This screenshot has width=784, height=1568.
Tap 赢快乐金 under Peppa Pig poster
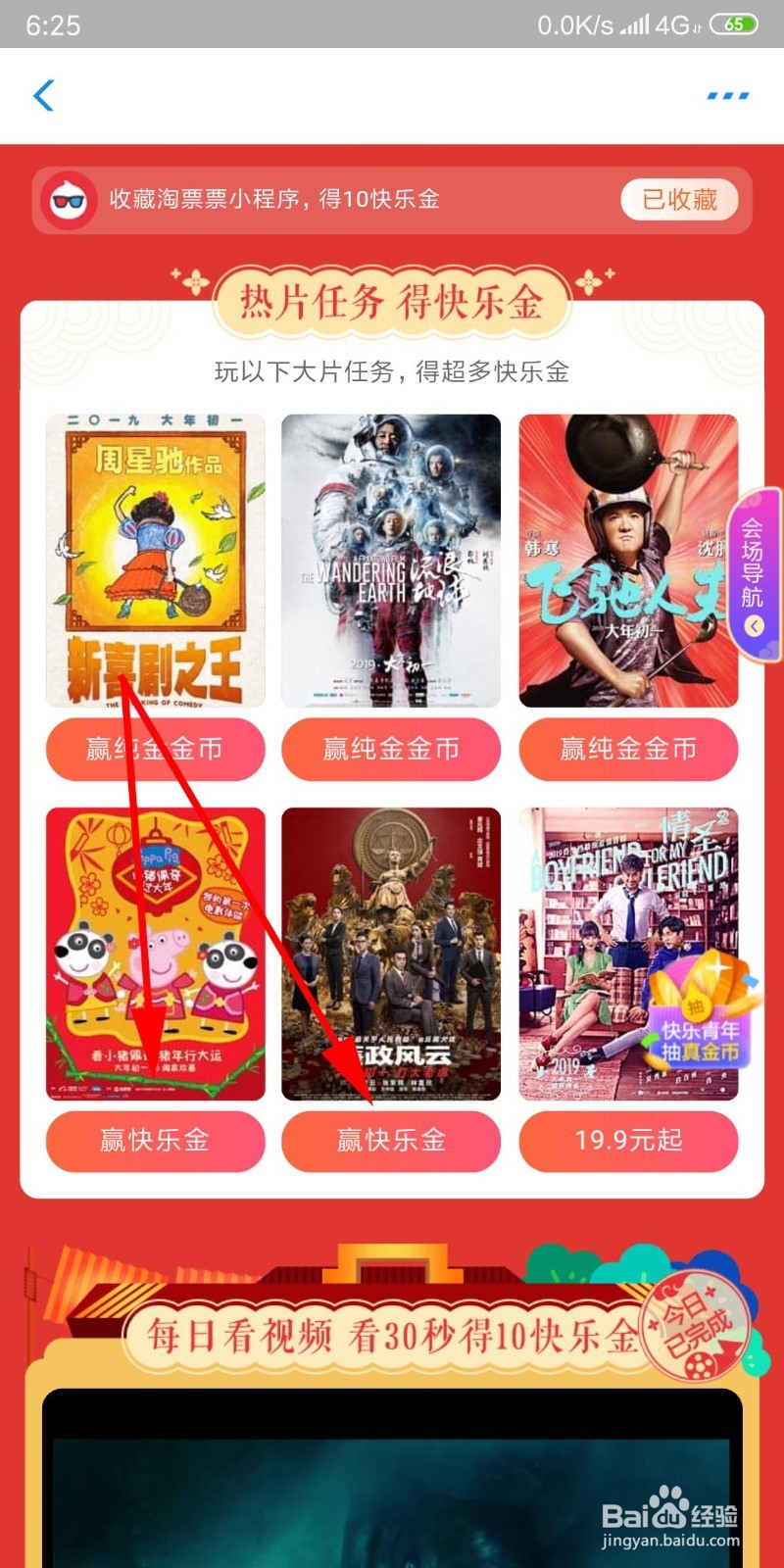coord(154,1141)
